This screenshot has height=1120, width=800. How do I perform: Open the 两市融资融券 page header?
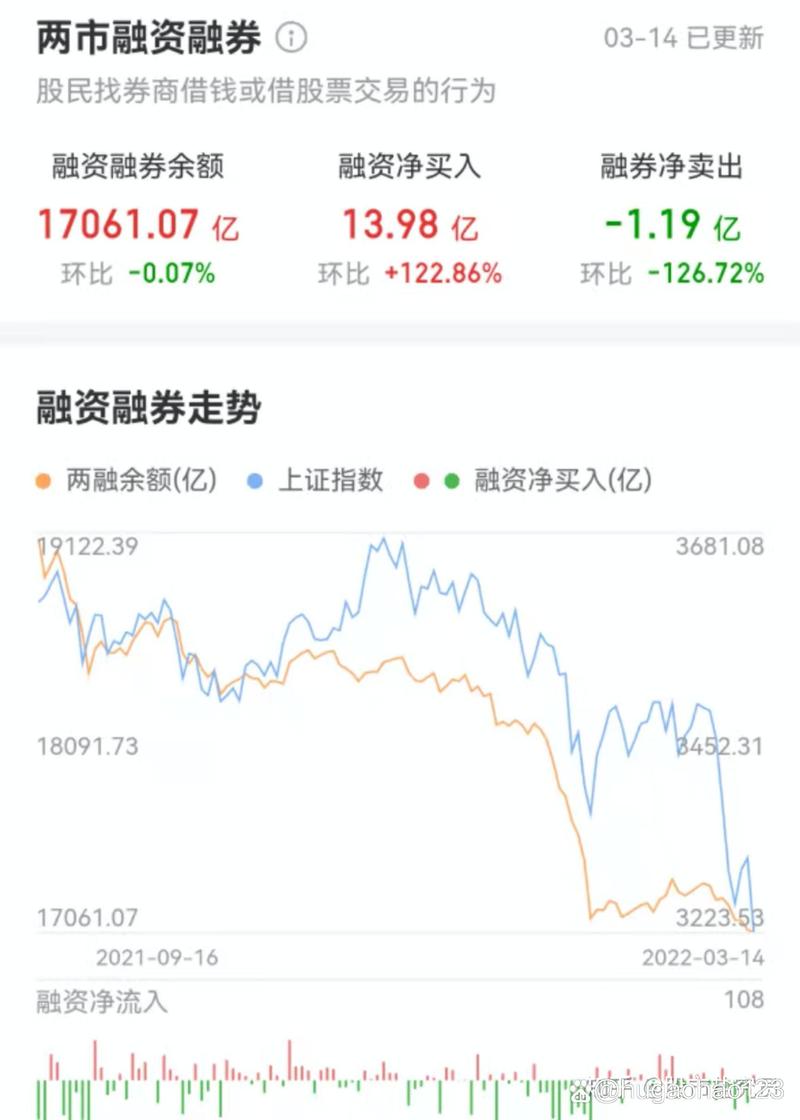(145, 36)
